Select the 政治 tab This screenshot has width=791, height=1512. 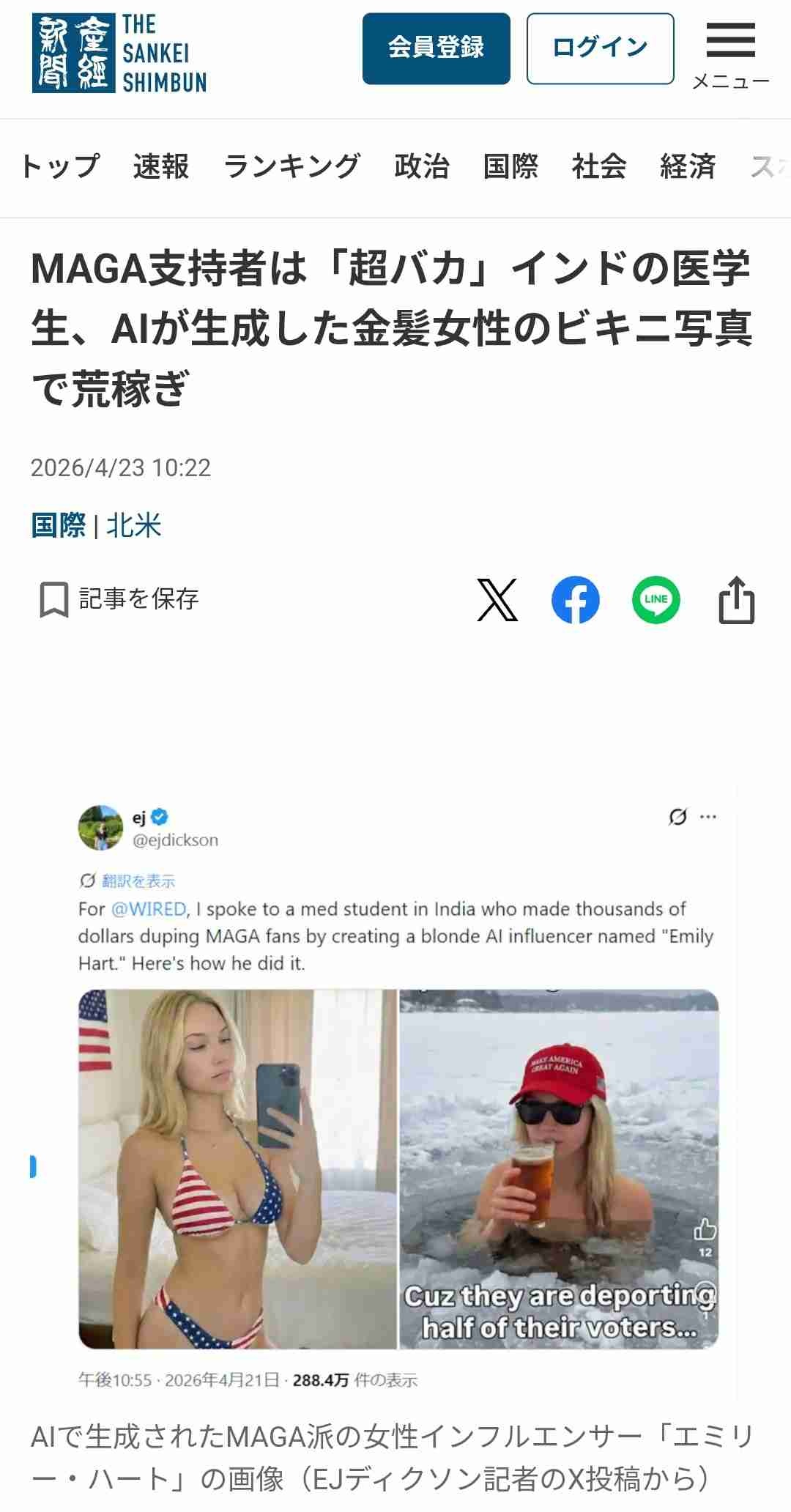point(421,167)
